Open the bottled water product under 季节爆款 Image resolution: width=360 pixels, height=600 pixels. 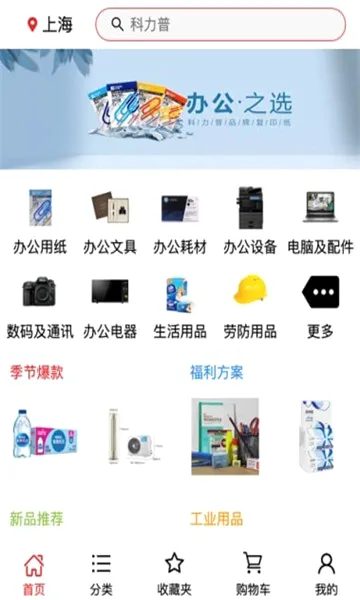[x=45, y=435]
